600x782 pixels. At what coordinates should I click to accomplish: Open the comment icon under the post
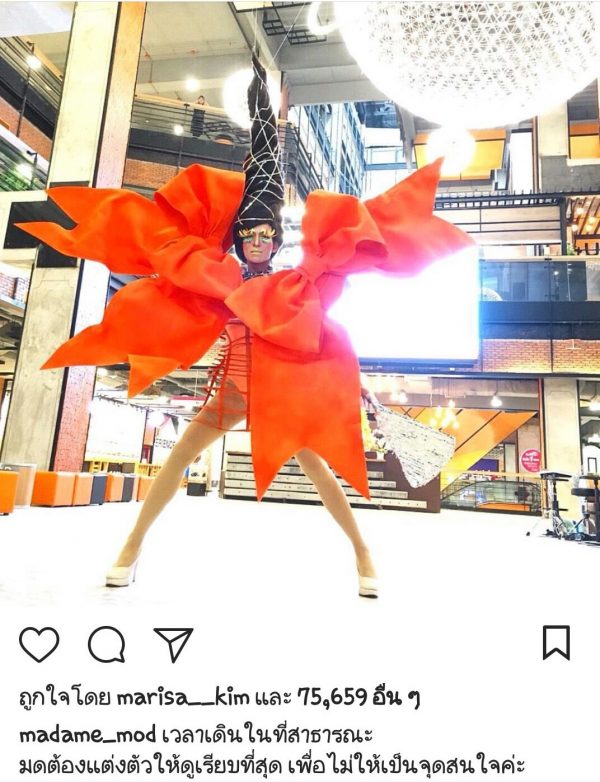click(106, 644)
